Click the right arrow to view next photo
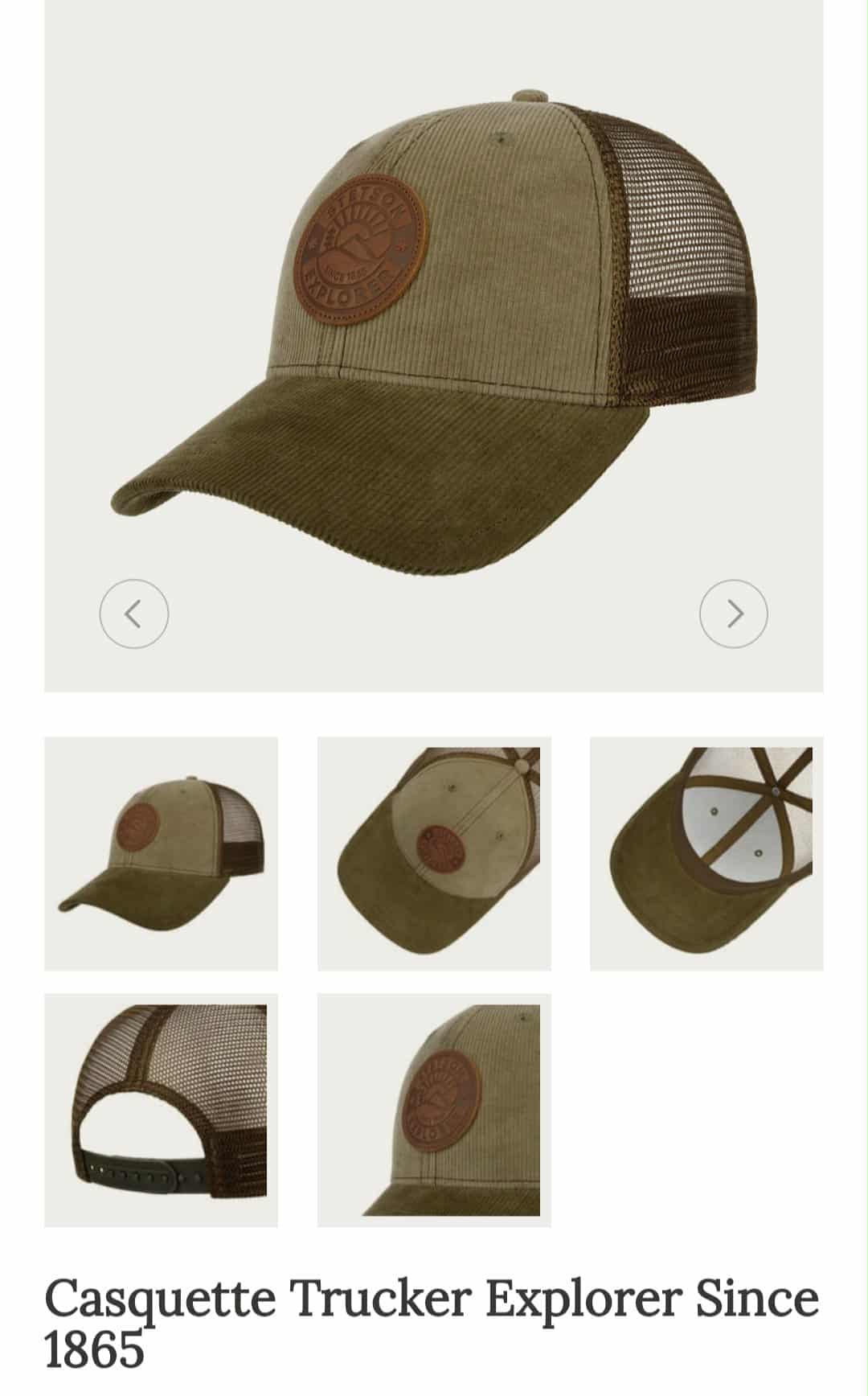868x1396 pixels. click(x=733, y=611)
